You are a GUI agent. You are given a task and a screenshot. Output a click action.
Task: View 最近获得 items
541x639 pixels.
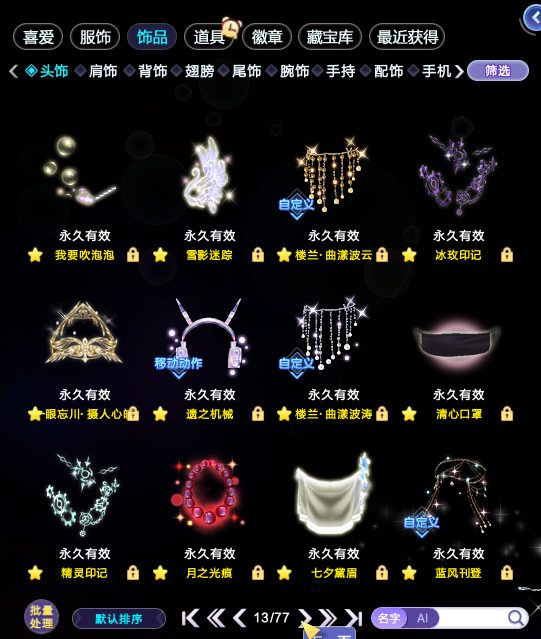pyautogui.click(x=407, y=37)
